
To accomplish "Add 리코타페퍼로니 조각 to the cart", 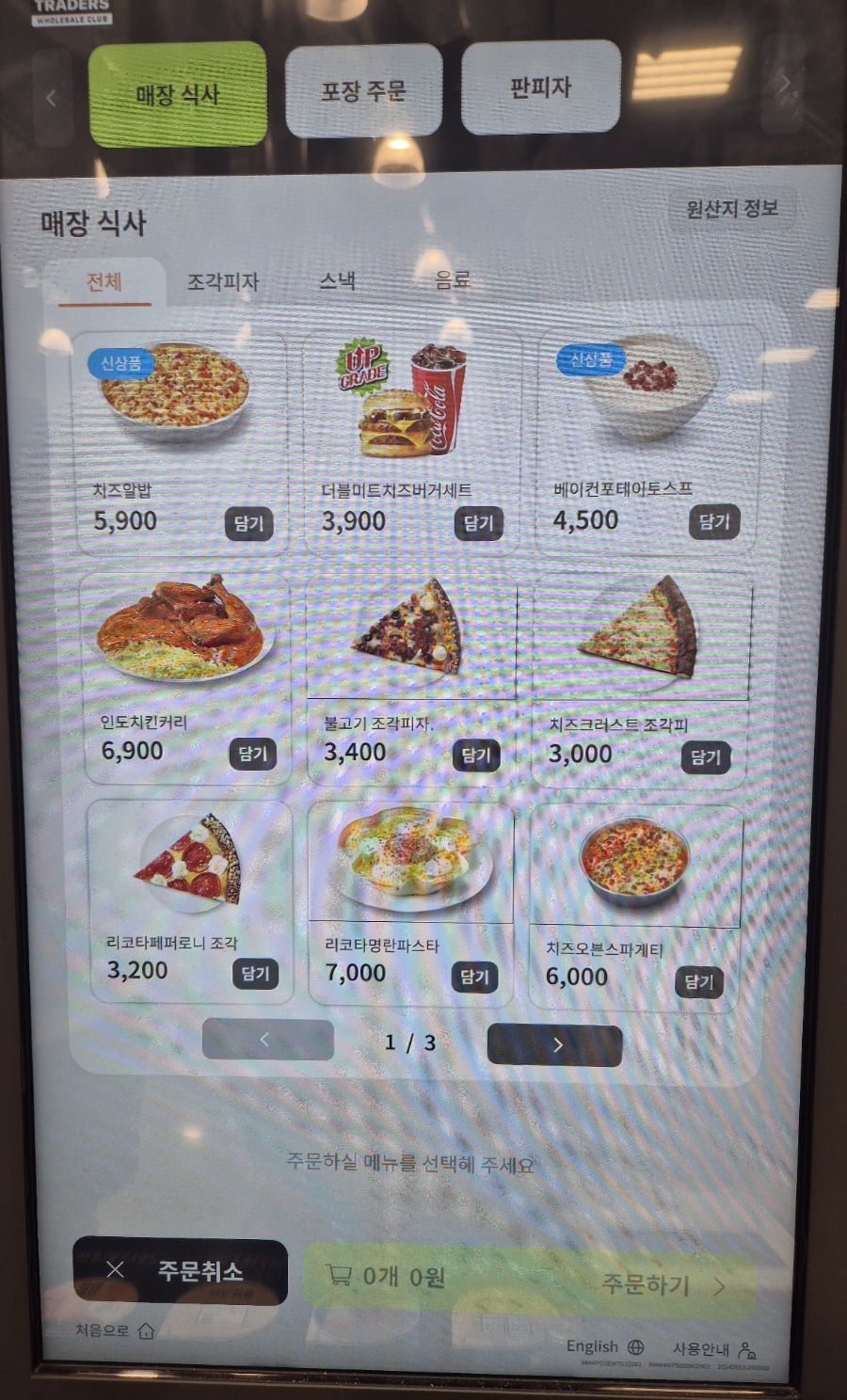I will pos(255,974).
